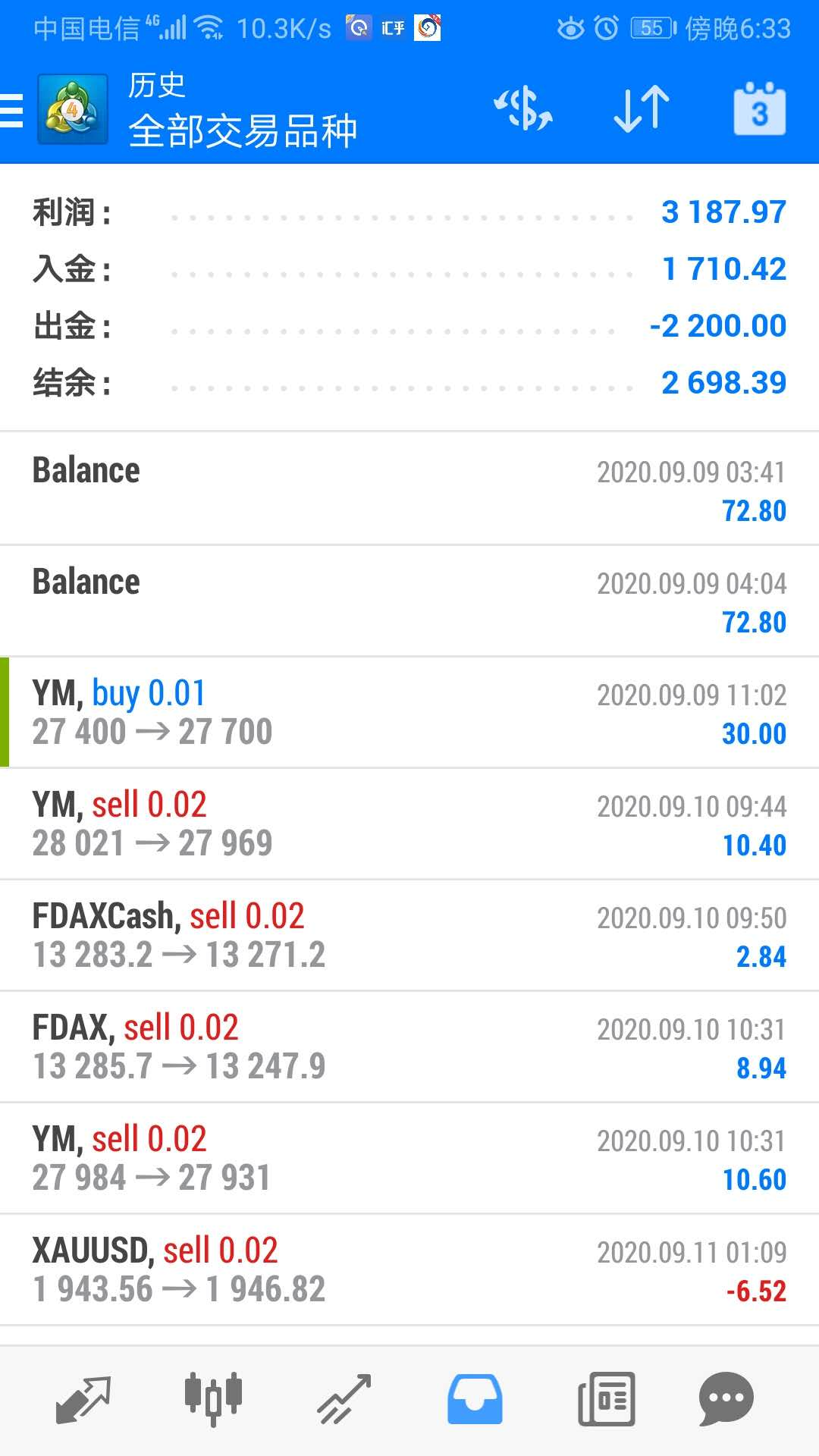The image size is (819, 1456).
Task: Tap the sort arrows icon
Action: pyautogui.click(x=642, y=109)
